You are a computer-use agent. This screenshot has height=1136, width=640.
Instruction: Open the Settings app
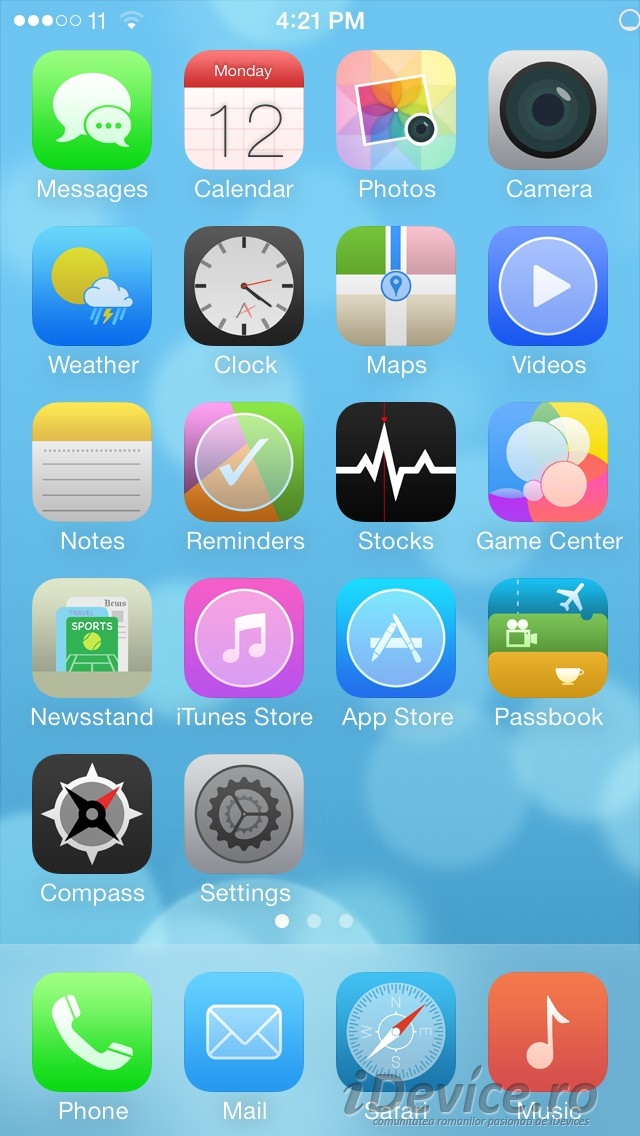tap(244, 814)
